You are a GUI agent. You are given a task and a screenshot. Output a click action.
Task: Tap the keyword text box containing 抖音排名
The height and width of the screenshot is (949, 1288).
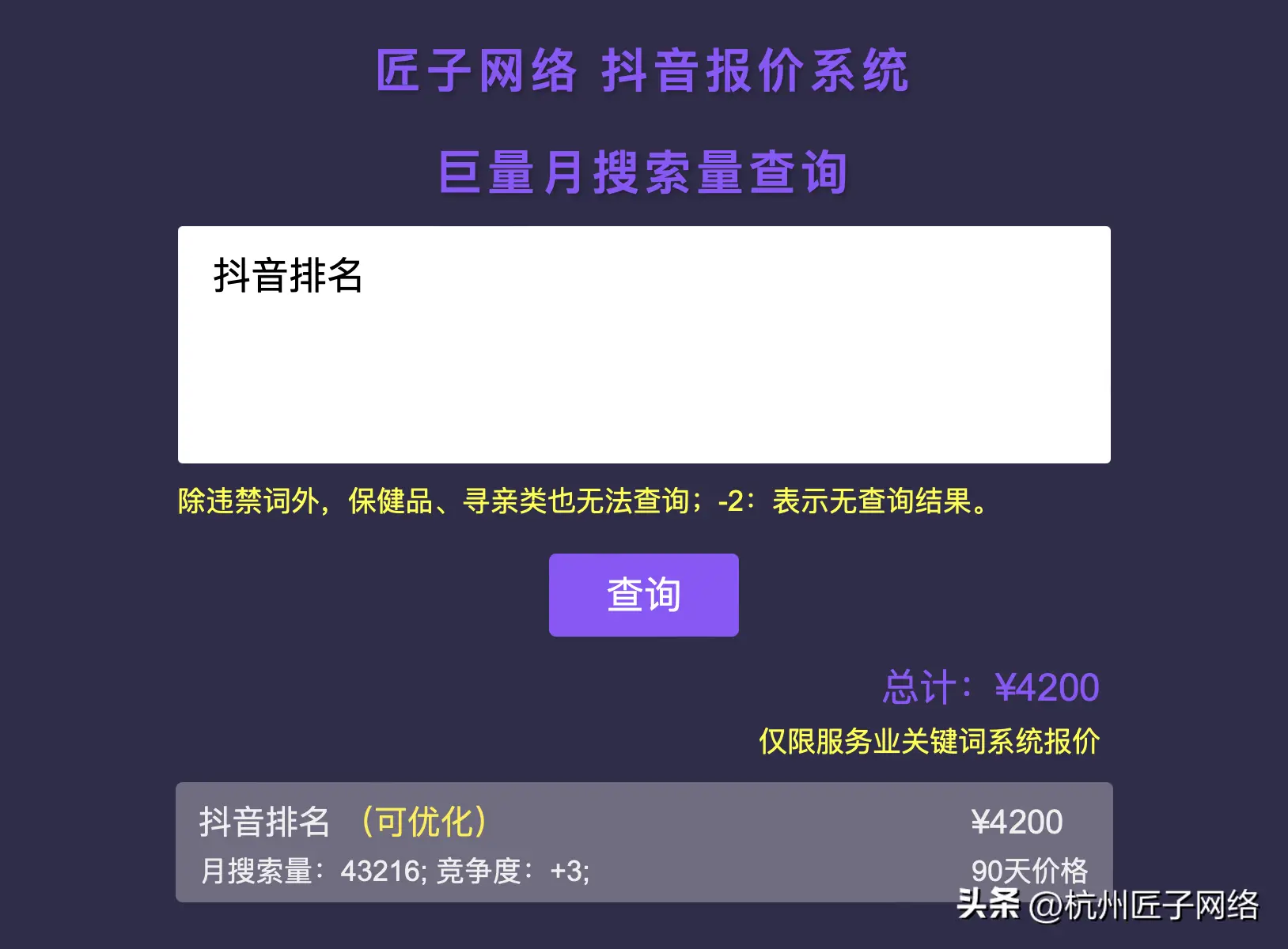(644, 345)
